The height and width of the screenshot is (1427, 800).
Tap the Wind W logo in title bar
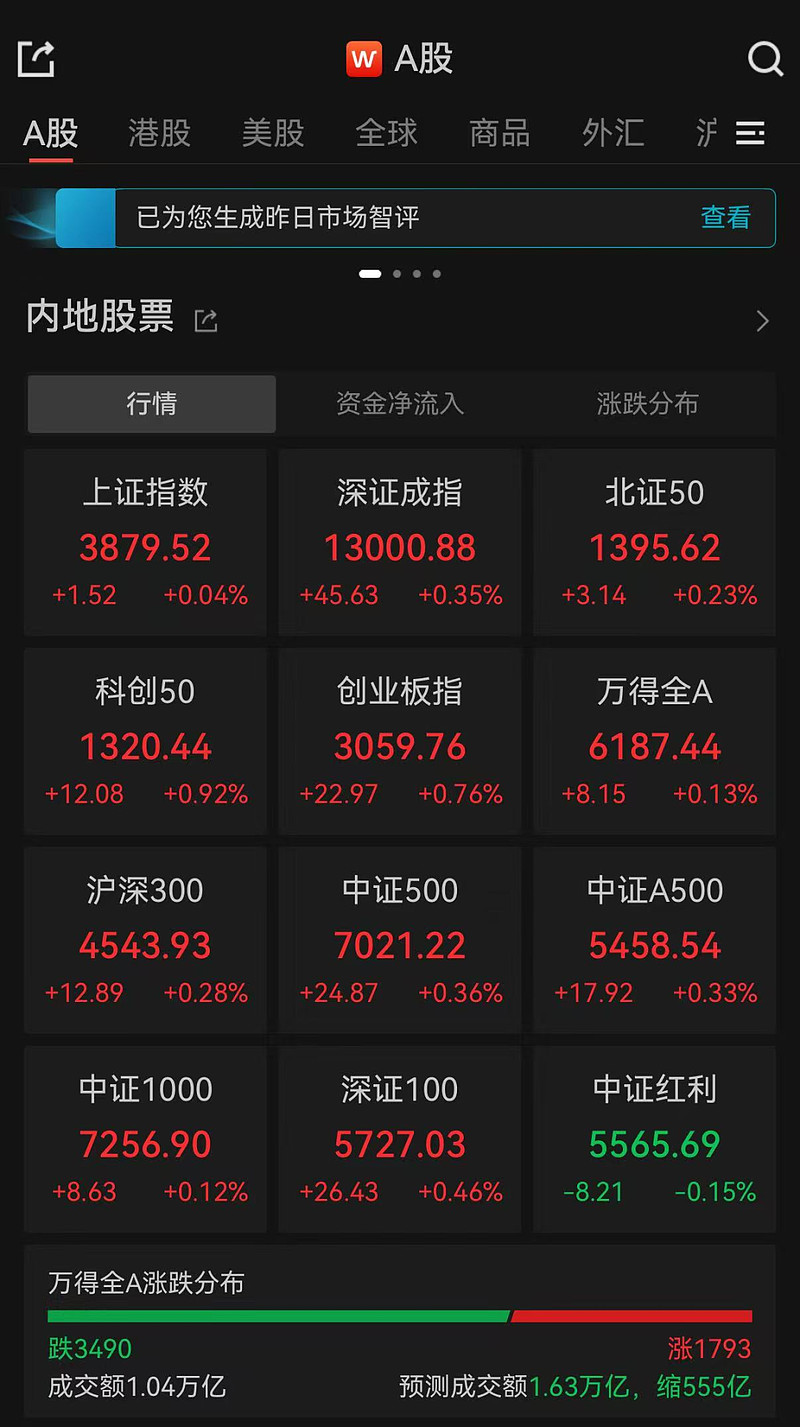[364, 59]
